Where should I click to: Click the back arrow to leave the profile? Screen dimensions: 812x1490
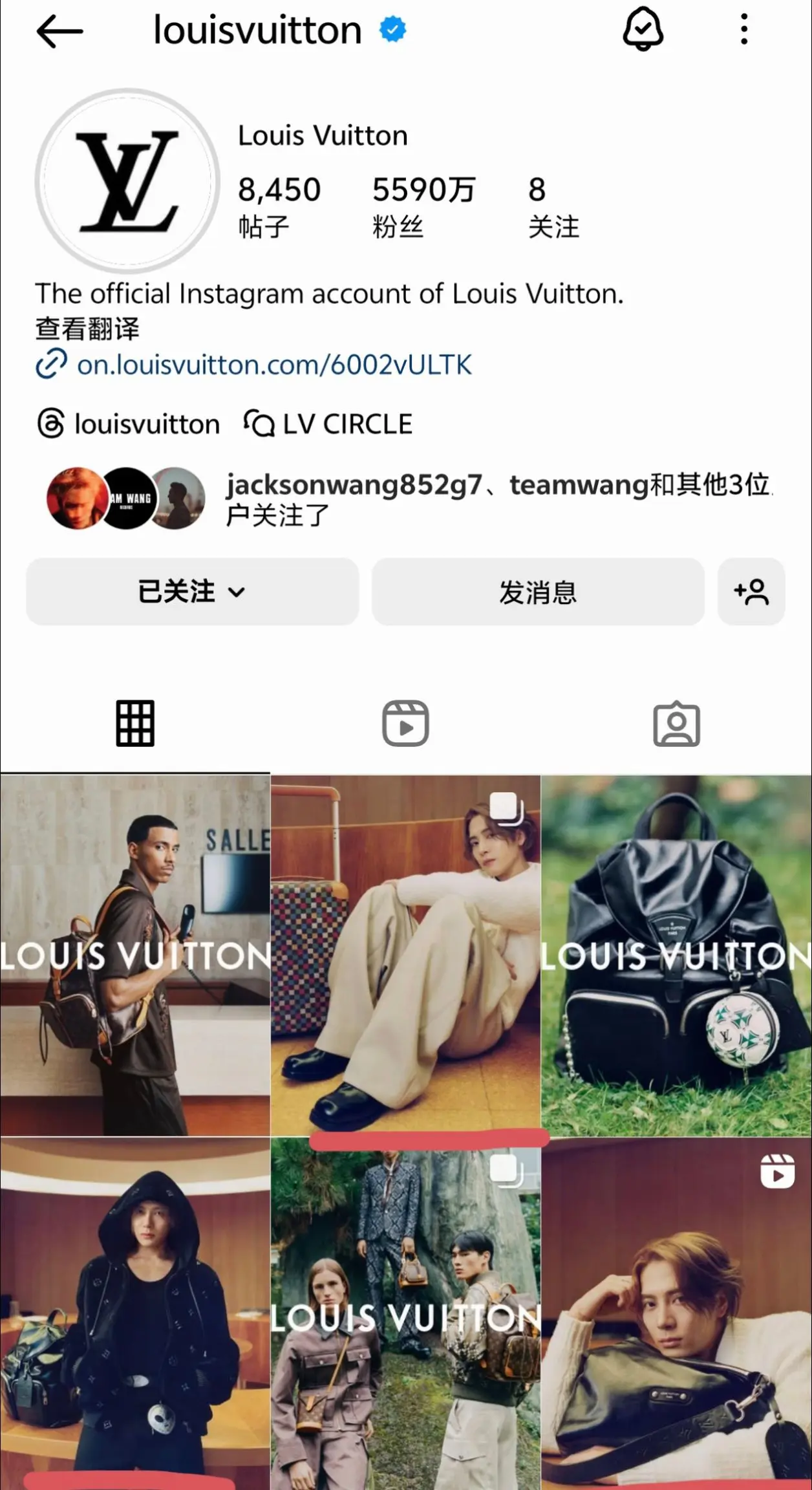tap(61, 29)
